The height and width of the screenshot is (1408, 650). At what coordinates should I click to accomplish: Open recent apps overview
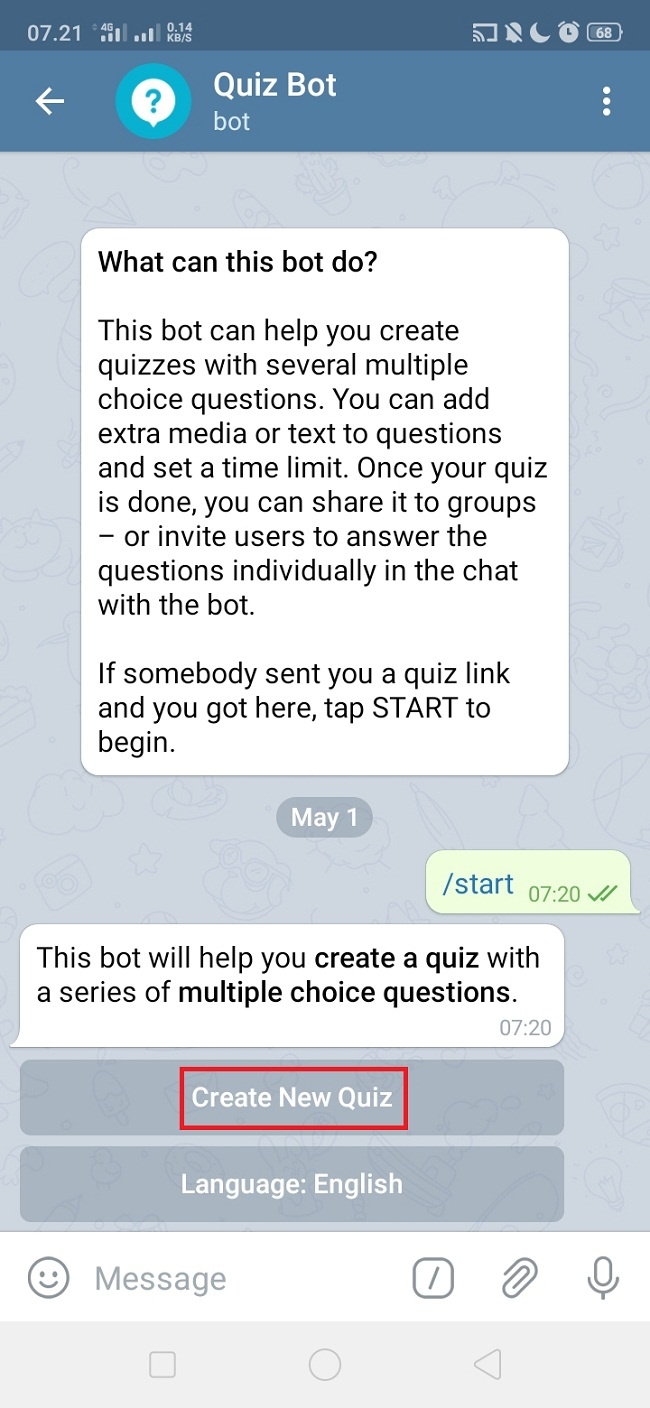coord(162,1364)
